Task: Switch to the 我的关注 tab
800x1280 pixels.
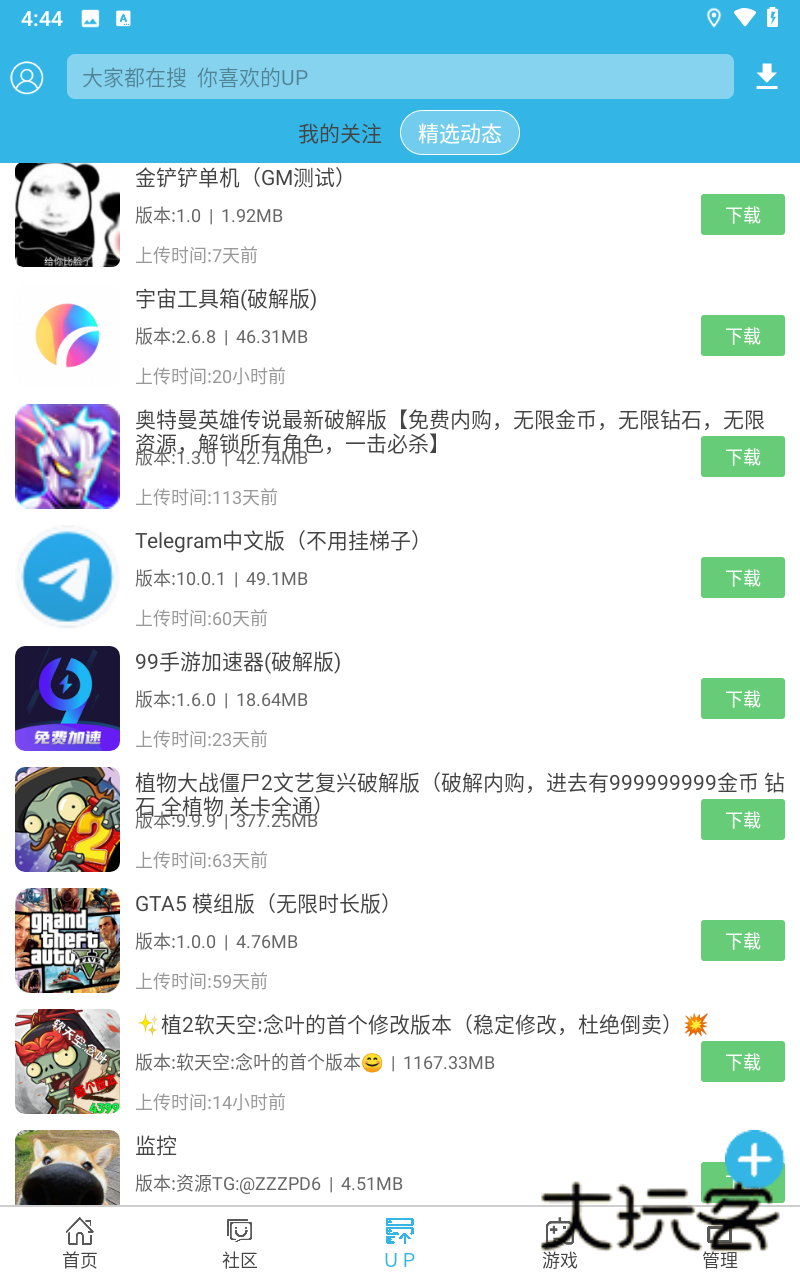Action: (340, 132)
